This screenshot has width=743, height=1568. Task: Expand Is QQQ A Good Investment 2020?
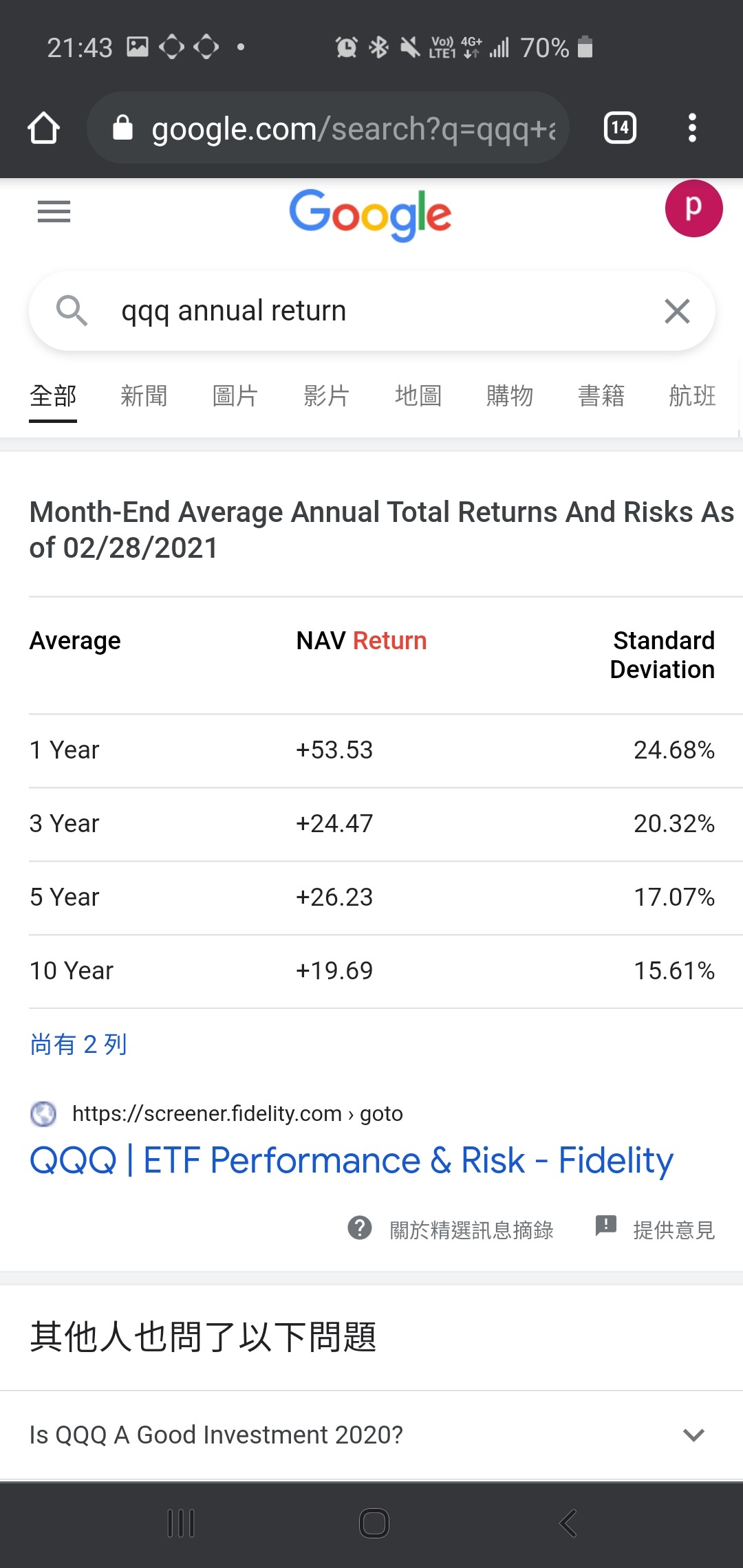[x=371, y=1435]
